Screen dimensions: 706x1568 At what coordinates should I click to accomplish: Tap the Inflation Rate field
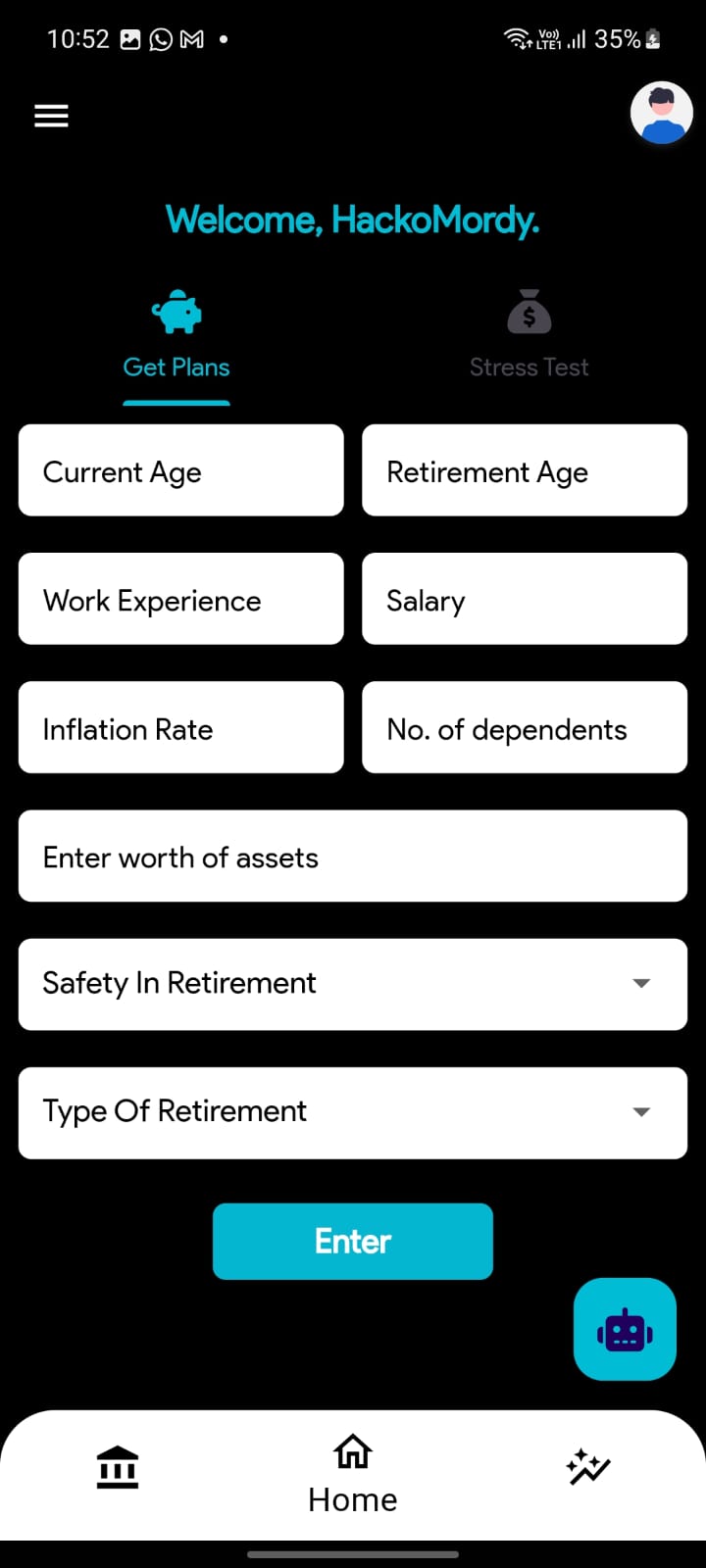[180, 727]
